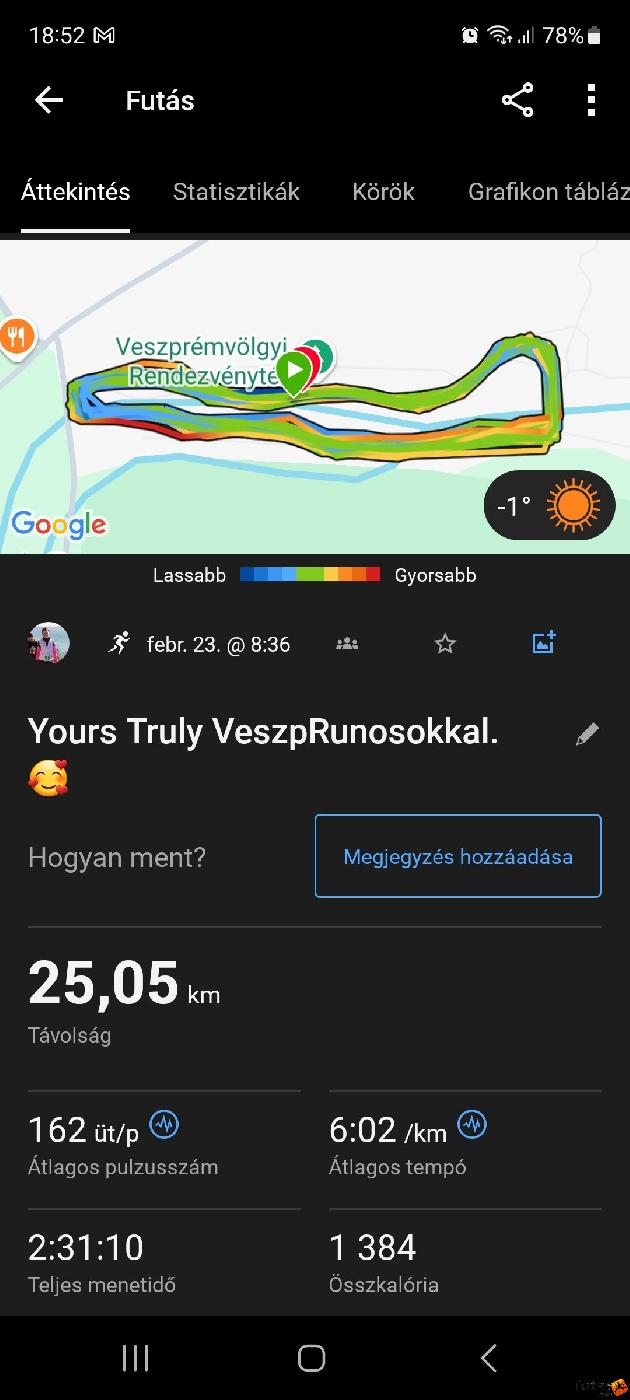Open heart rate info icon beside 162 üt/p

tap(164, 1125)
